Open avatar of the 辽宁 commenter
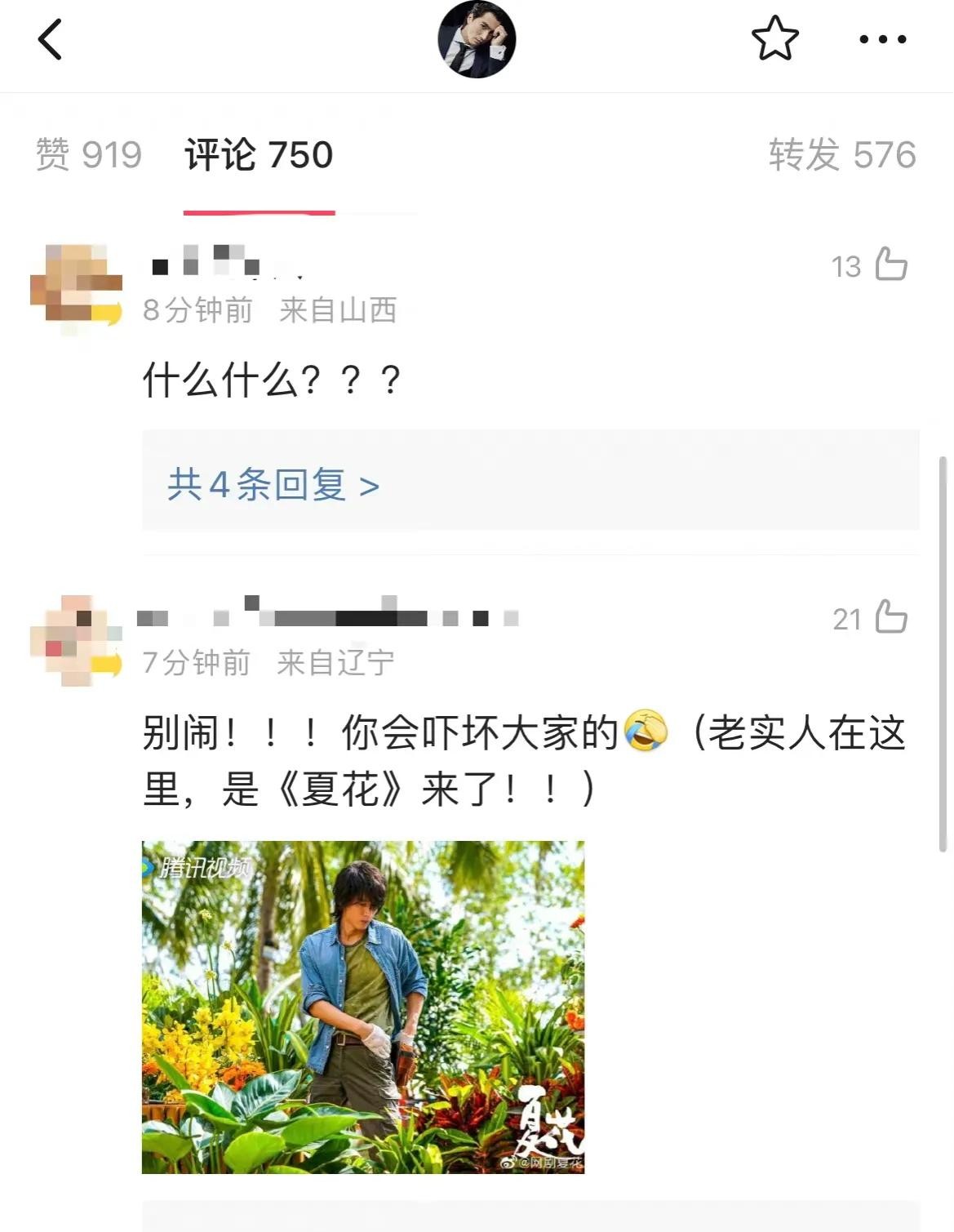Image resolution: width=954 pixels, height=1232 pixels. click(x=75, y=639)
